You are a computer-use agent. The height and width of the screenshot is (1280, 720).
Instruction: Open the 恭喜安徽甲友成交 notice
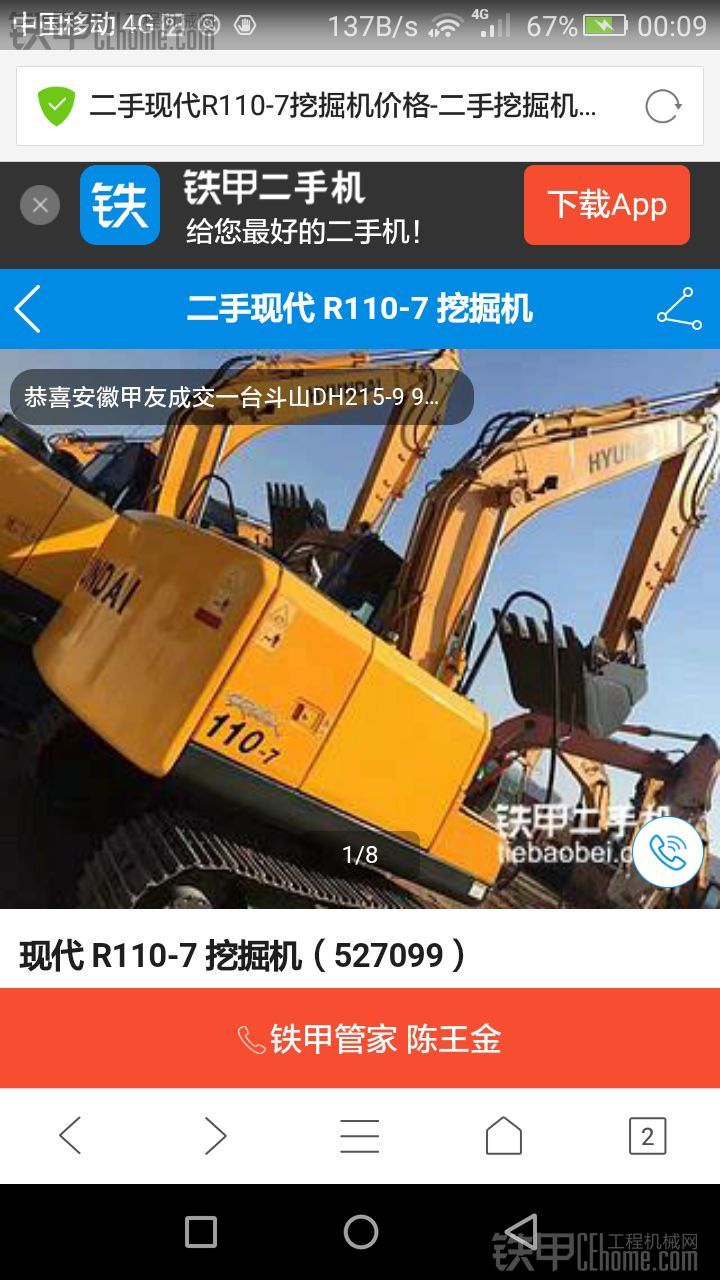tap(242, 397)
